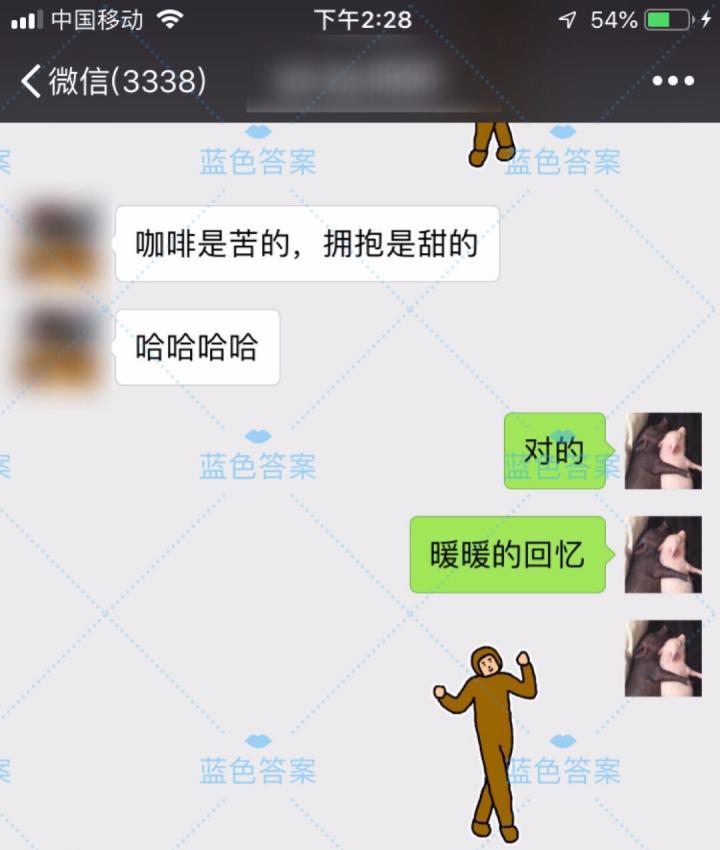Go back to the 微信 chat list
This screenshot has width=720, height=850.
click(110, 82)
